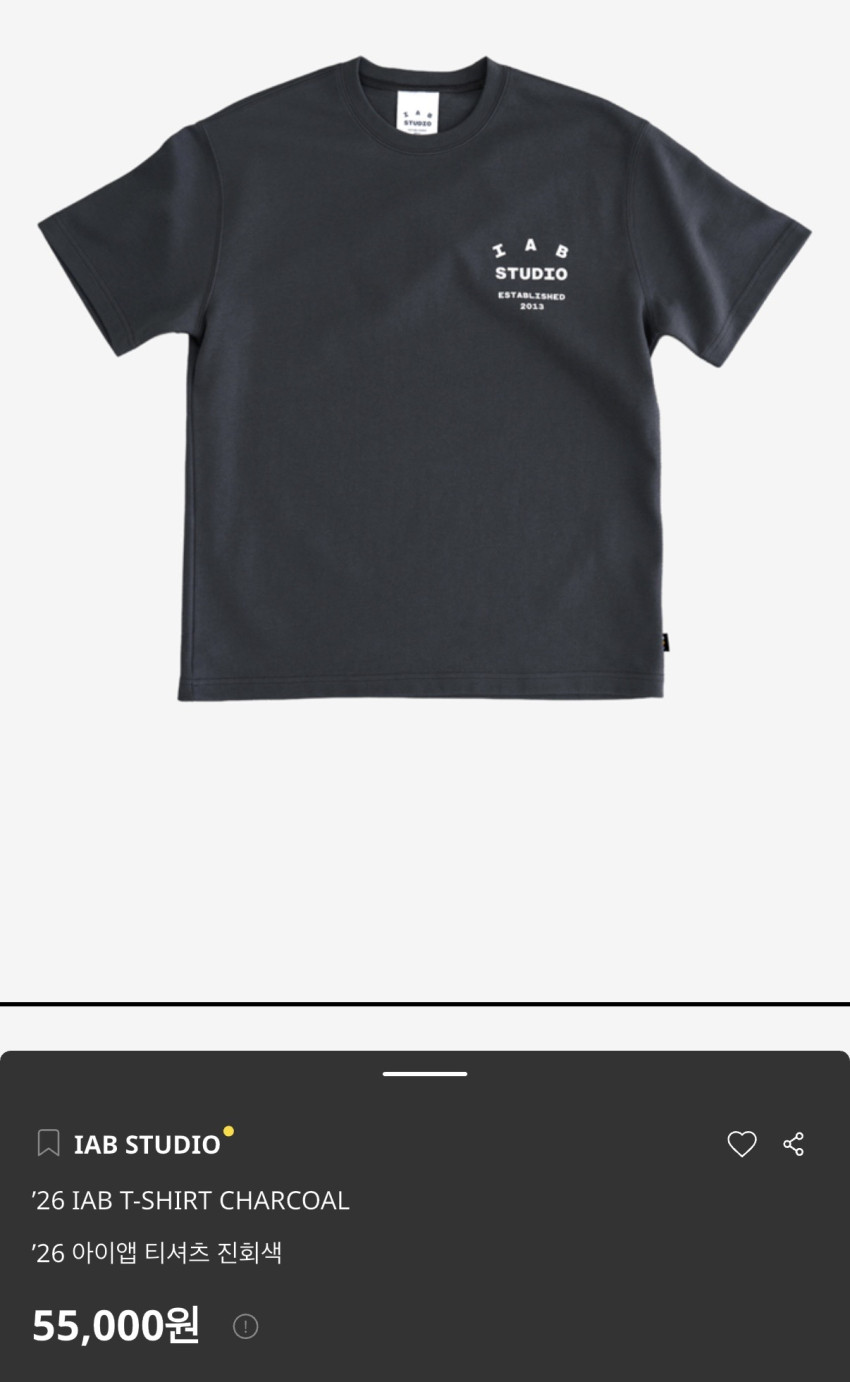Open the IAB STUDIO brand page
The height and width of the screenshot is (1382, 850).
pyautogui.click(x=147, y=1144)
